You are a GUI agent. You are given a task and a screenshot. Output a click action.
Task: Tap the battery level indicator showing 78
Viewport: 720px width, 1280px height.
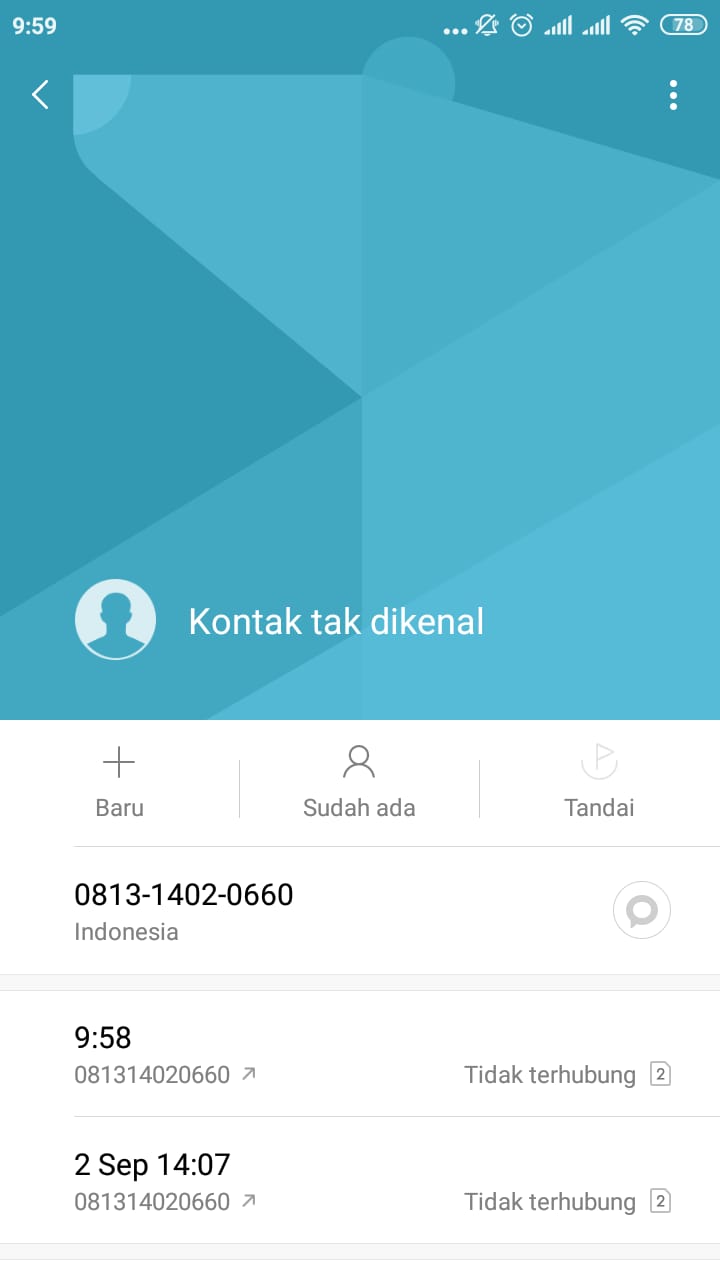(x=684, y=25)
